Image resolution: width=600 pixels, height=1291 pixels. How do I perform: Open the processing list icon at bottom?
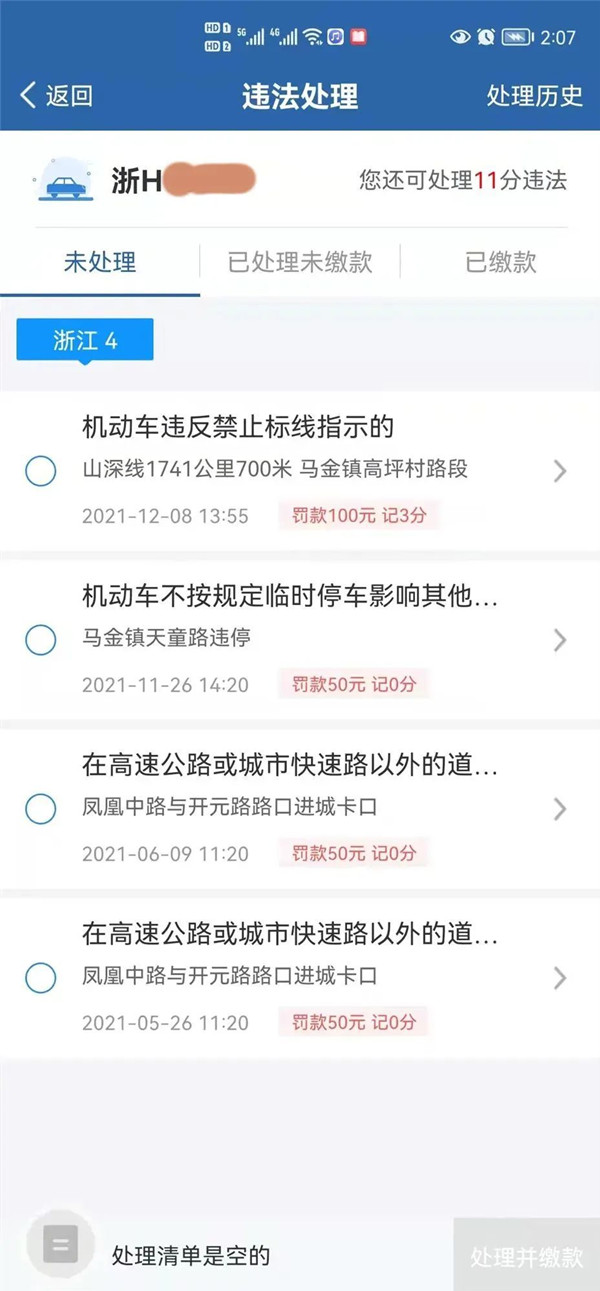coord(60,1246)
